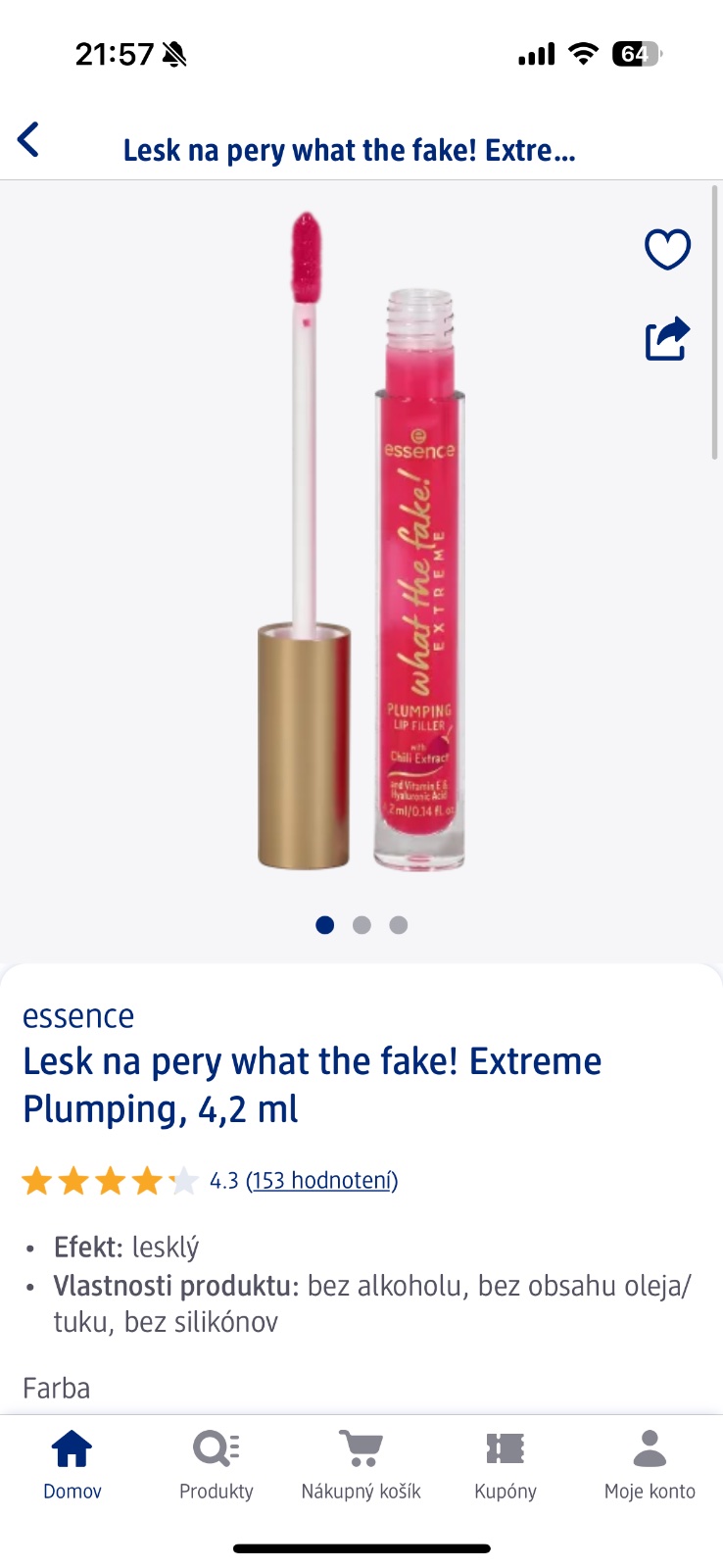This screenshot has width=723, height=1568.
Task: Share this product
Action: [667, 339]
